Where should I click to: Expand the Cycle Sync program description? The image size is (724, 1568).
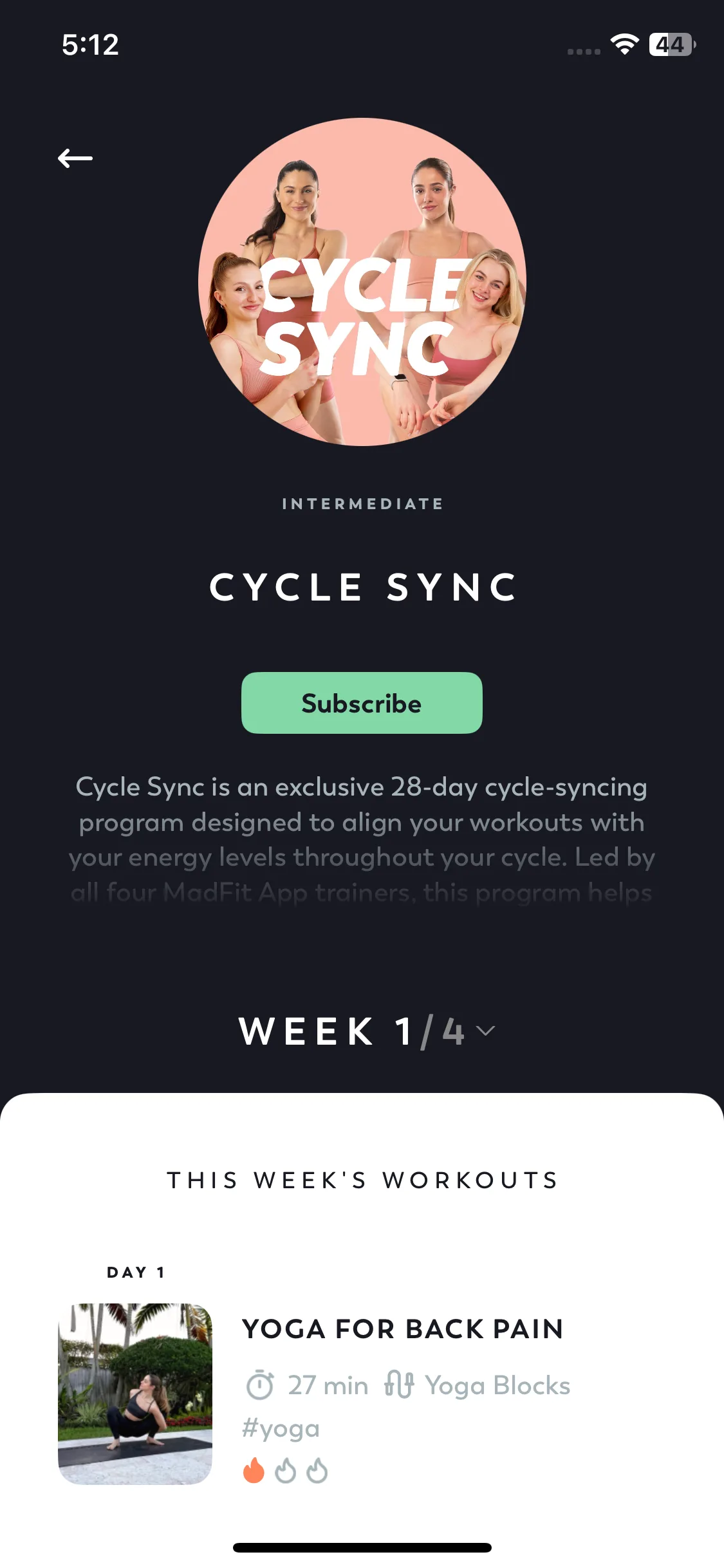click(x=362, y=839)
